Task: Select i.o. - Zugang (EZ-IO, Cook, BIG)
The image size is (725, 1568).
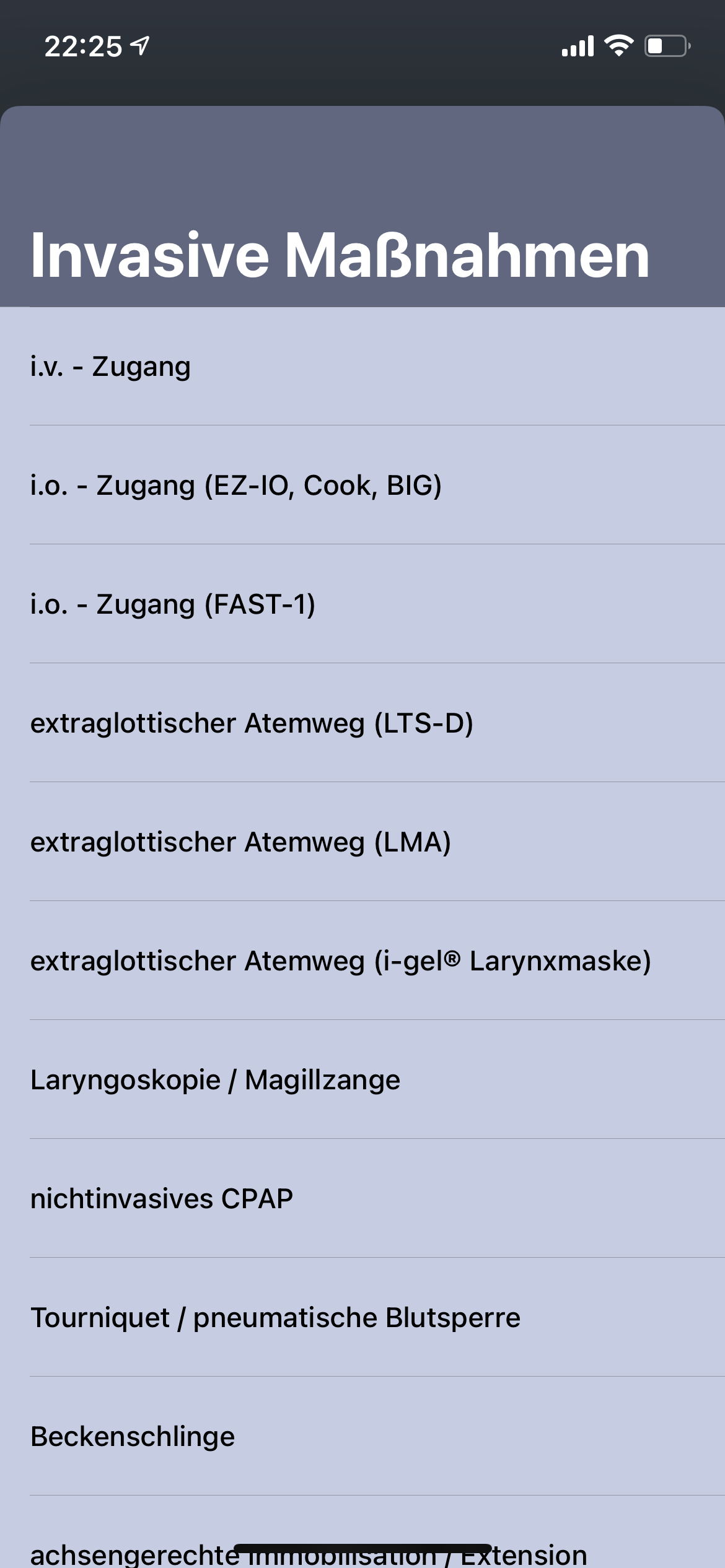Action: [x=362, y=486]
